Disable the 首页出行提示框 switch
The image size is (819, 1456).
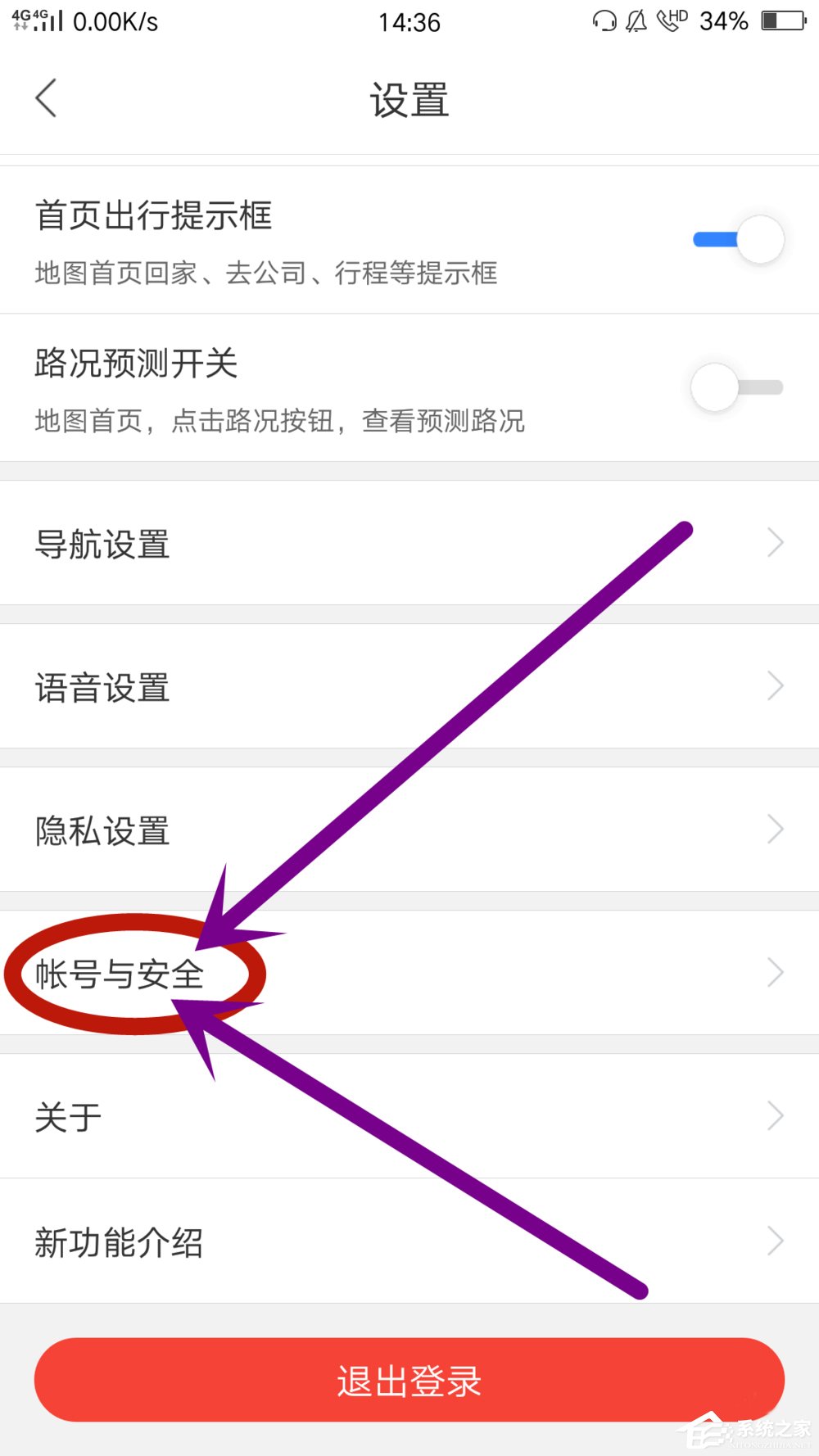pos(739,240)
